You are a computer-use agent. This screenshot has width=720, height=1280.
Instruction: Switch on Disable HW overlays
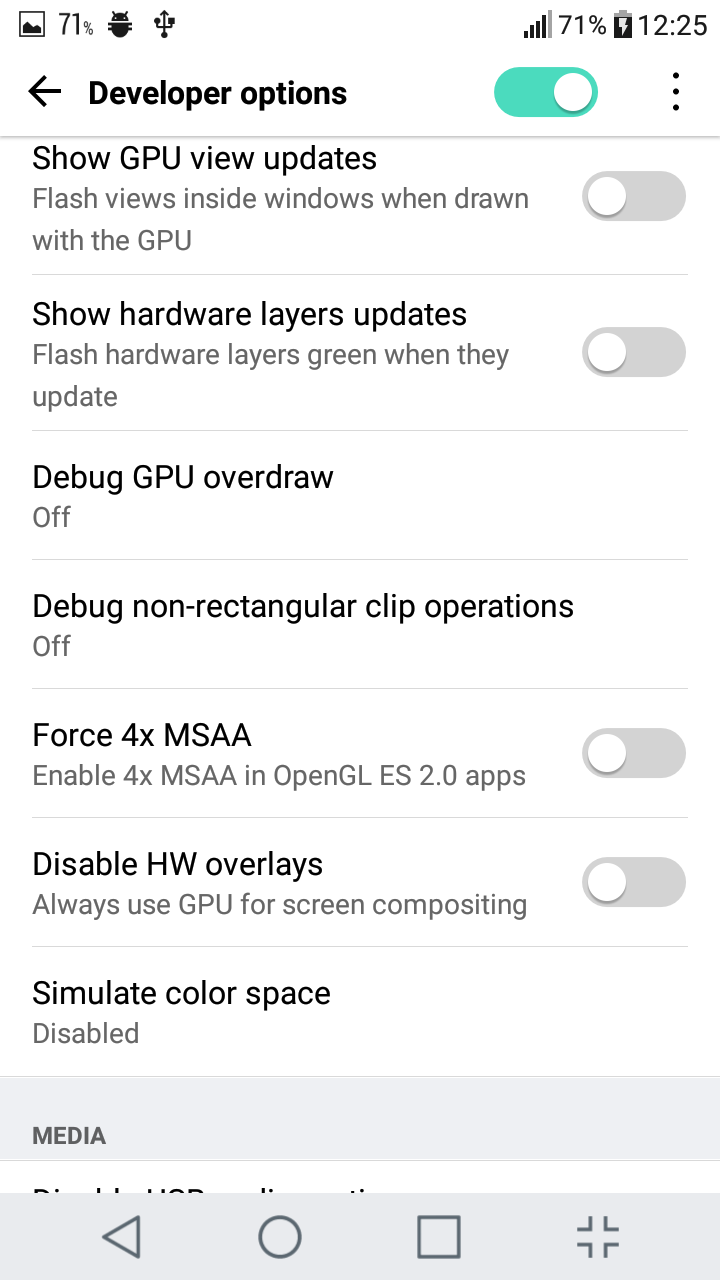click(634, 882)
